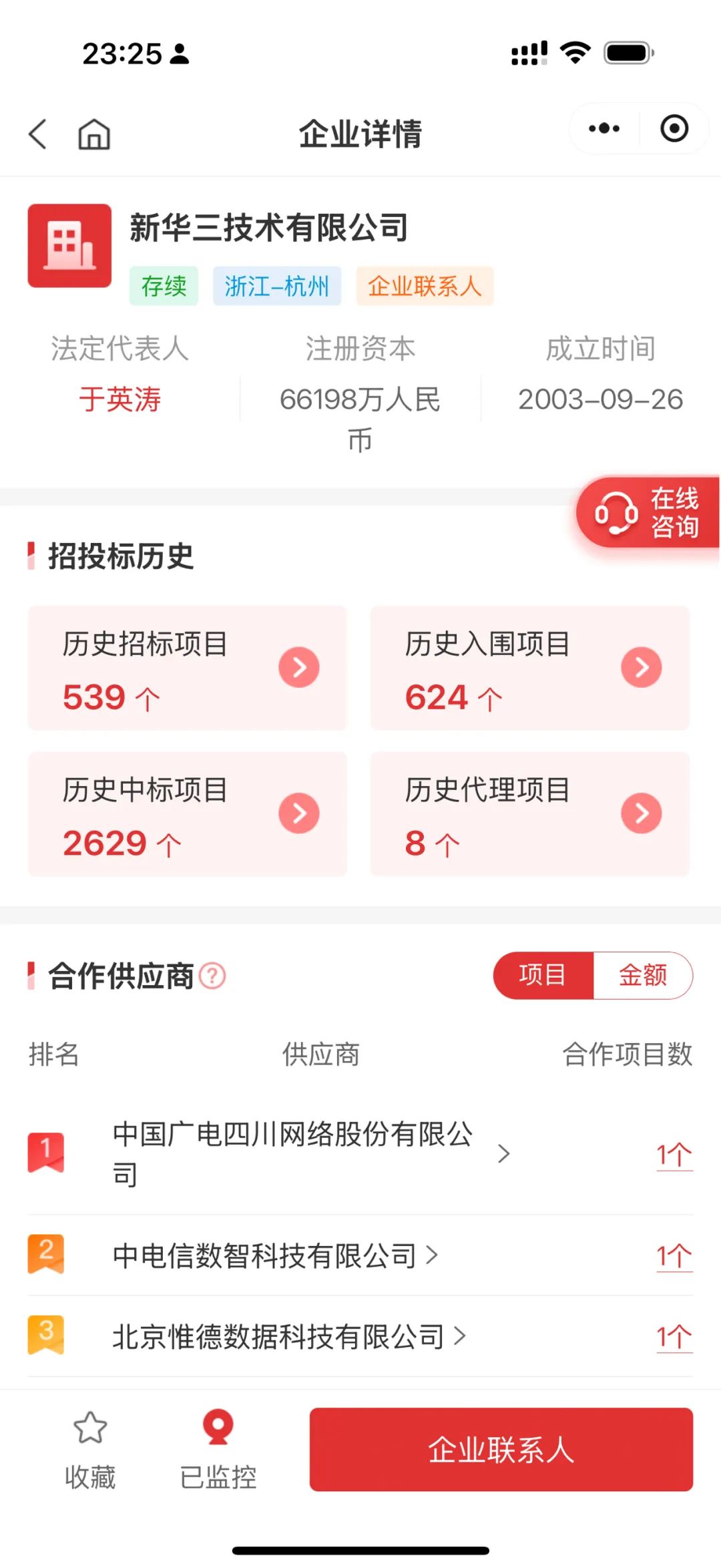View 历史招标项目 539 items
This screenshot has height=1568, width=721.
coord(188,668)
